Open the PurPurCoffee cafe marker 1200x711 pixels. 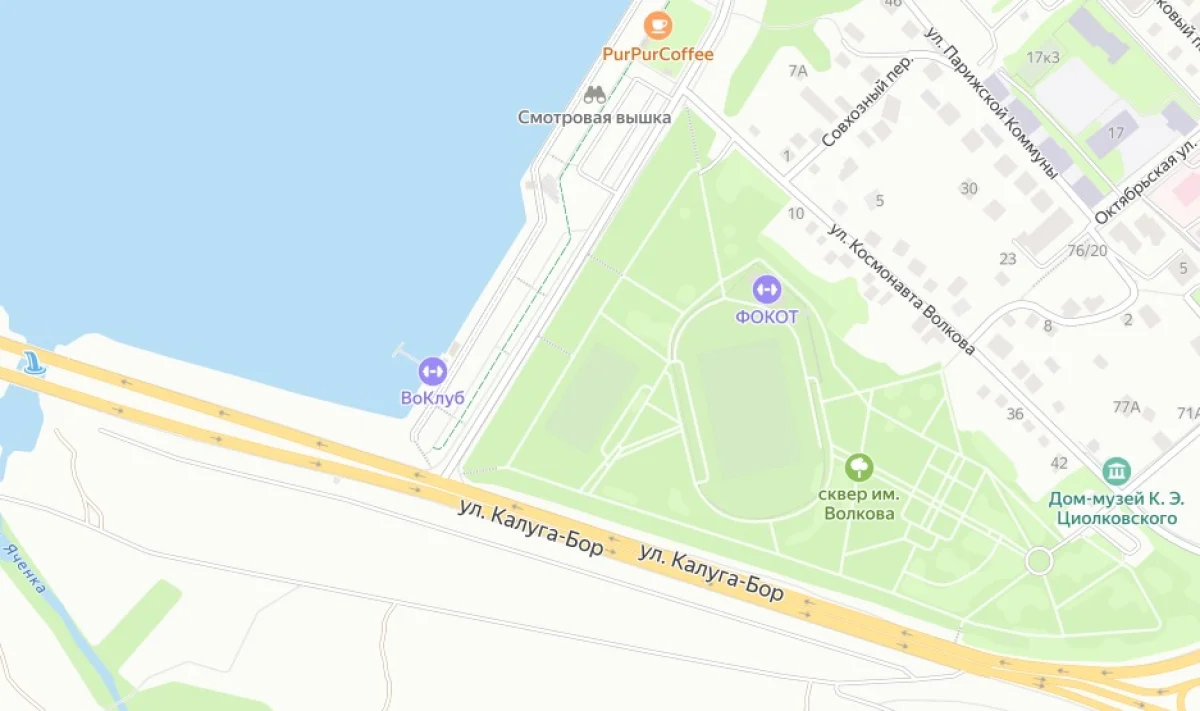point(657,24)
